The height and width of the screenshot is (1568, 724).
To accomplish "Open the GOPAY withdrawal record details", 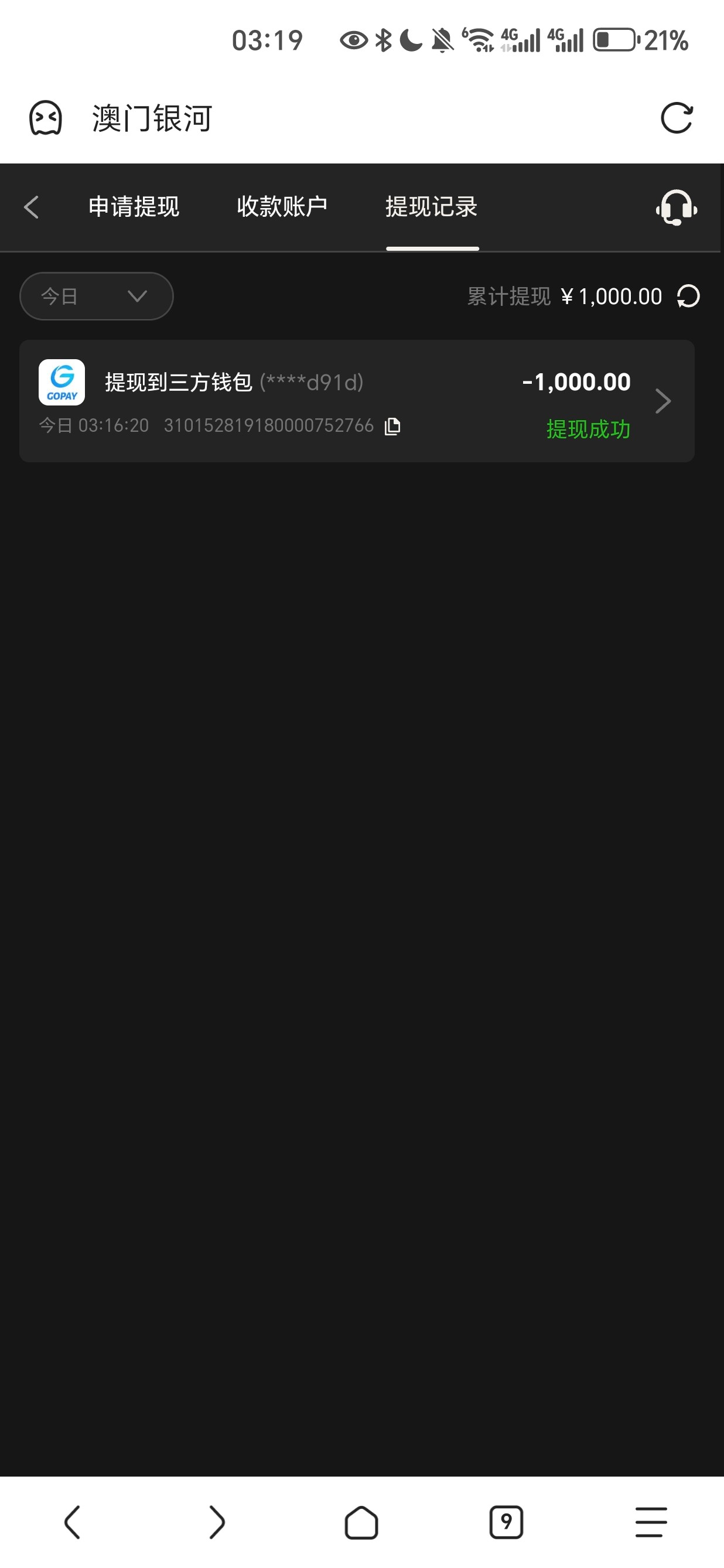I will [662, 401].
